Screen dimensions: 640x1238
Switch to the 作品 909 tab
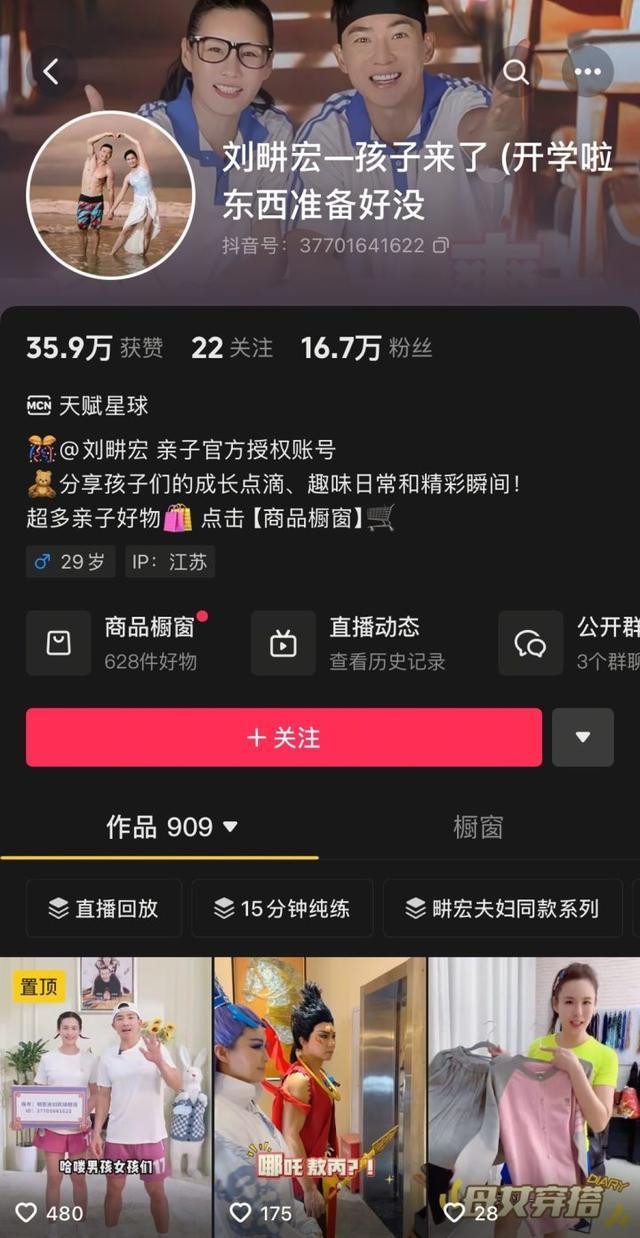coord(172,827)
